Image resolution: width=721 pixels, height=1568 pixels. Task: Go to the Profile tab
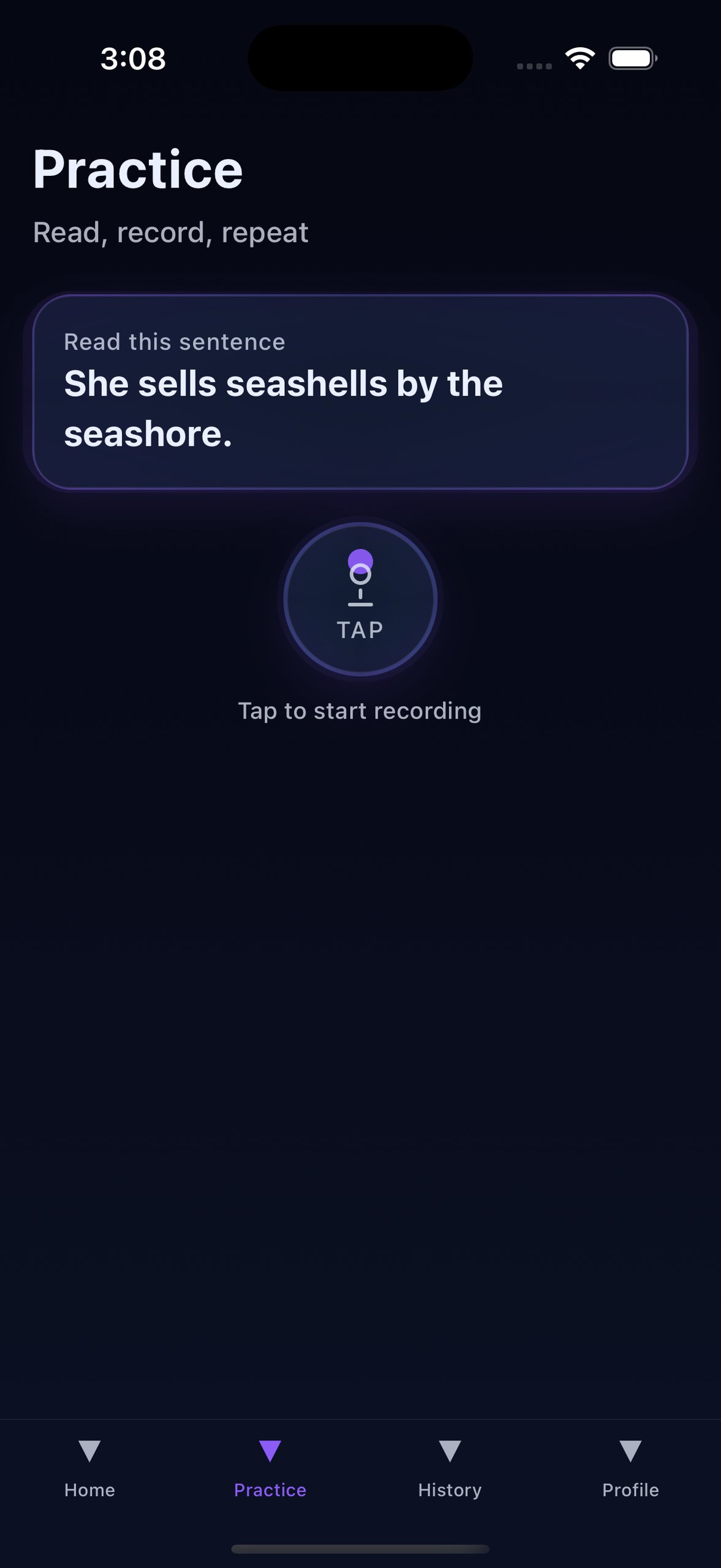[x=630, y=1469]
